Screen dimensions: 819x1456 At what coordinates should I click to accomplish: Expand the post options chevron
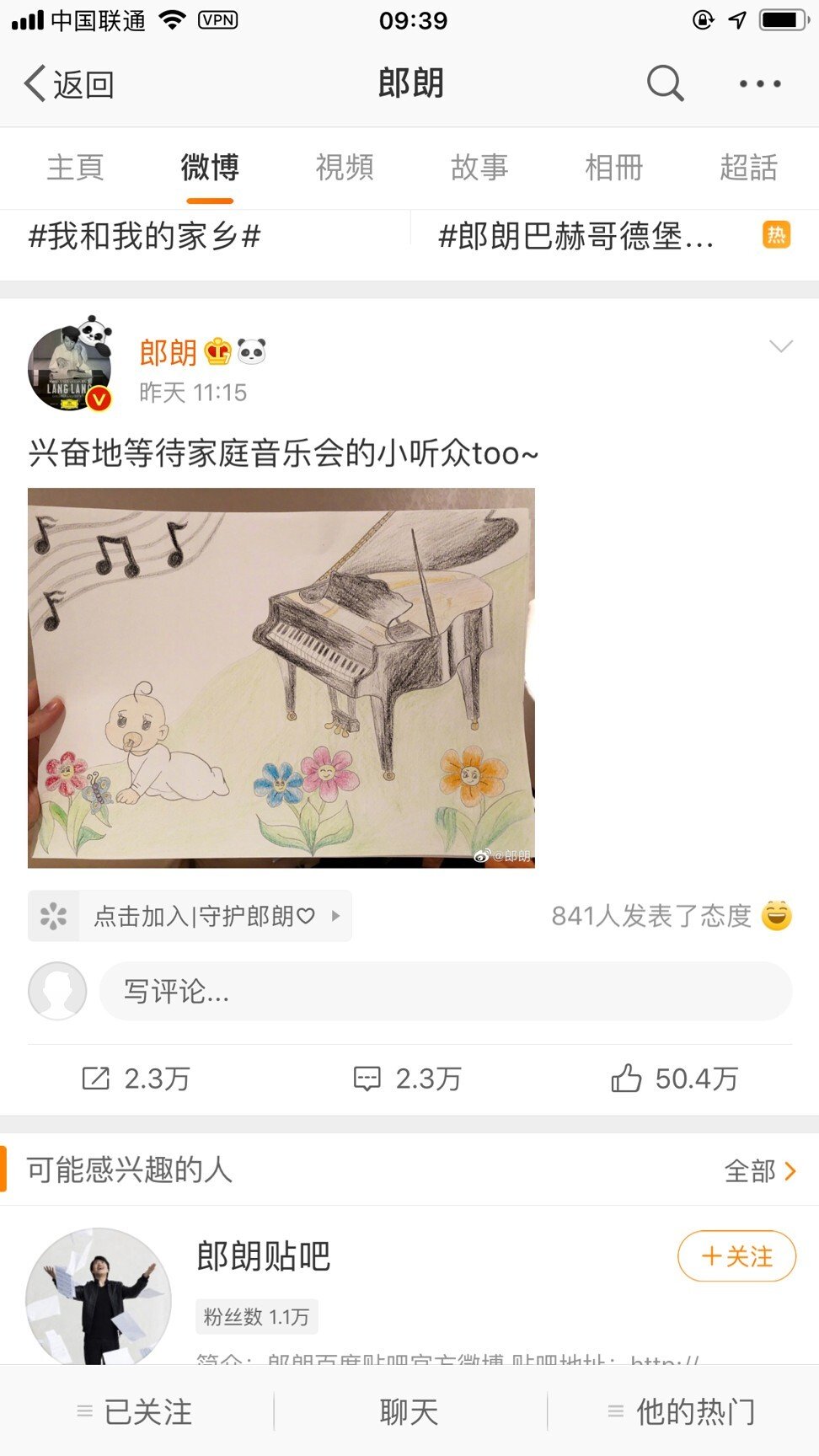coord(779,345)
